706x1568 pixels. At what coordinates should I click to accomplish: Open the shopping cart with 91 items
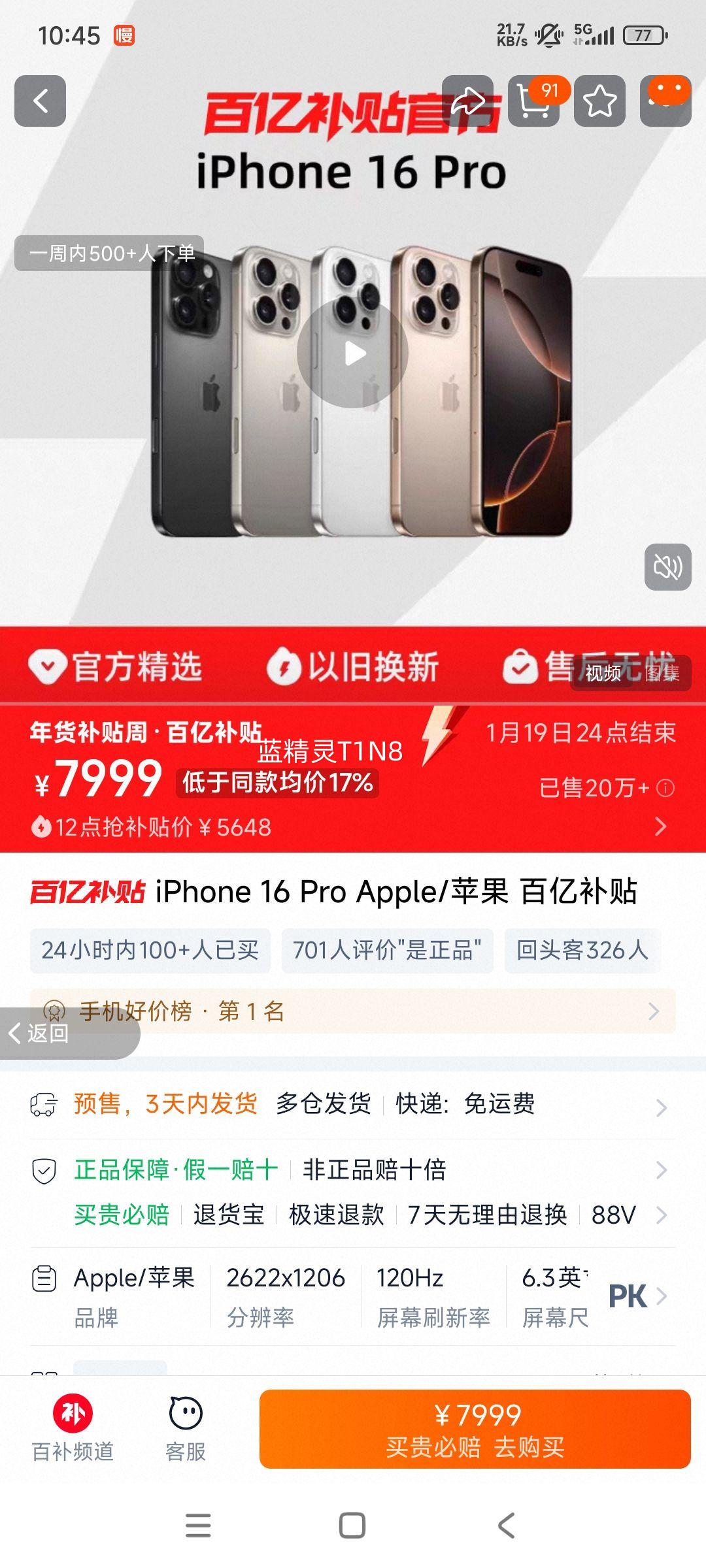535,102
